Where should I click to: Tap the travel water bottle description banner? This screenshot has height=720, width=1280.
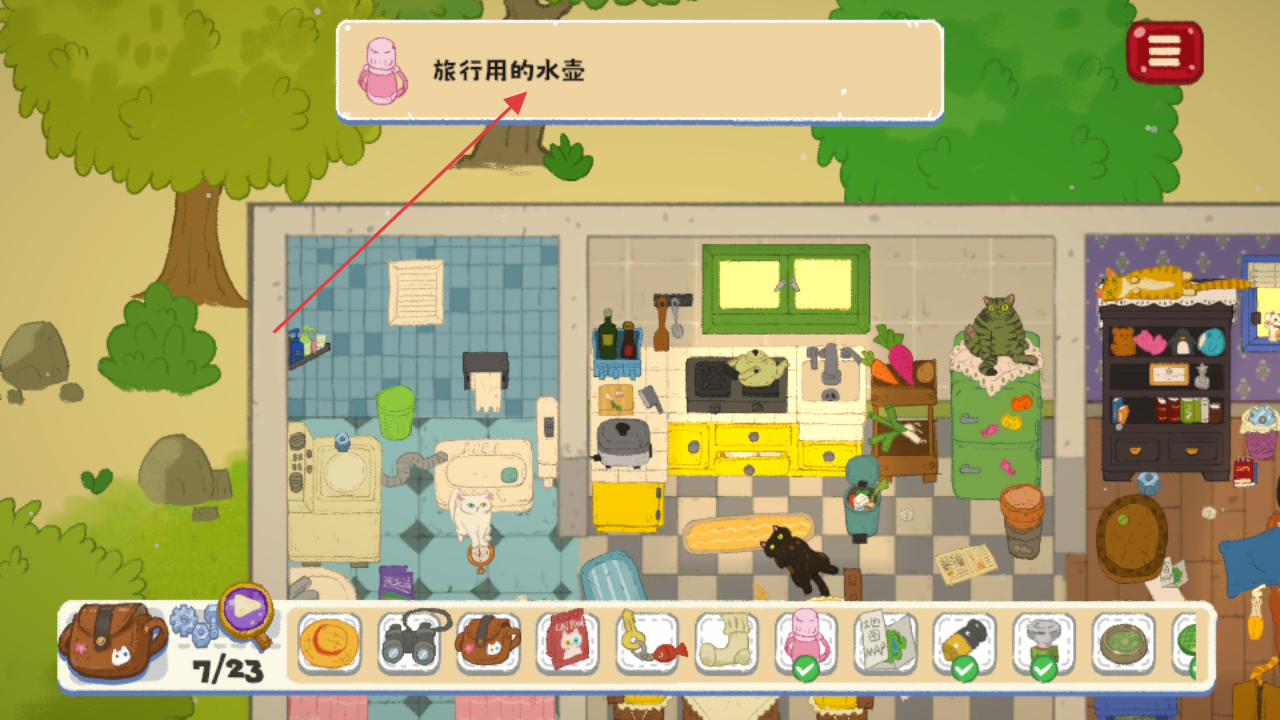640,71
